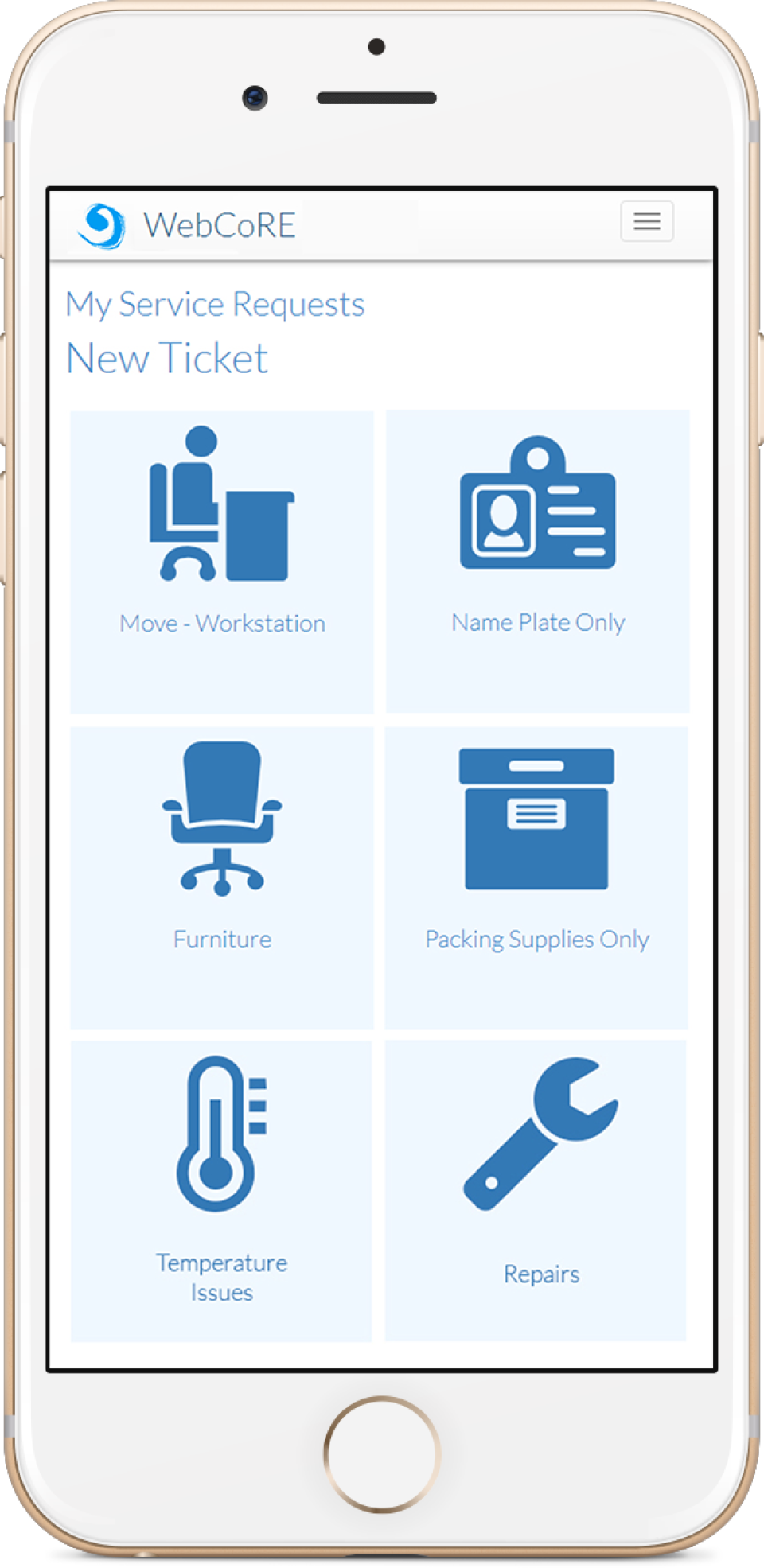Pick the Packing Supplies Only tile
The image size is (764, 1568).
coord(536,877)
